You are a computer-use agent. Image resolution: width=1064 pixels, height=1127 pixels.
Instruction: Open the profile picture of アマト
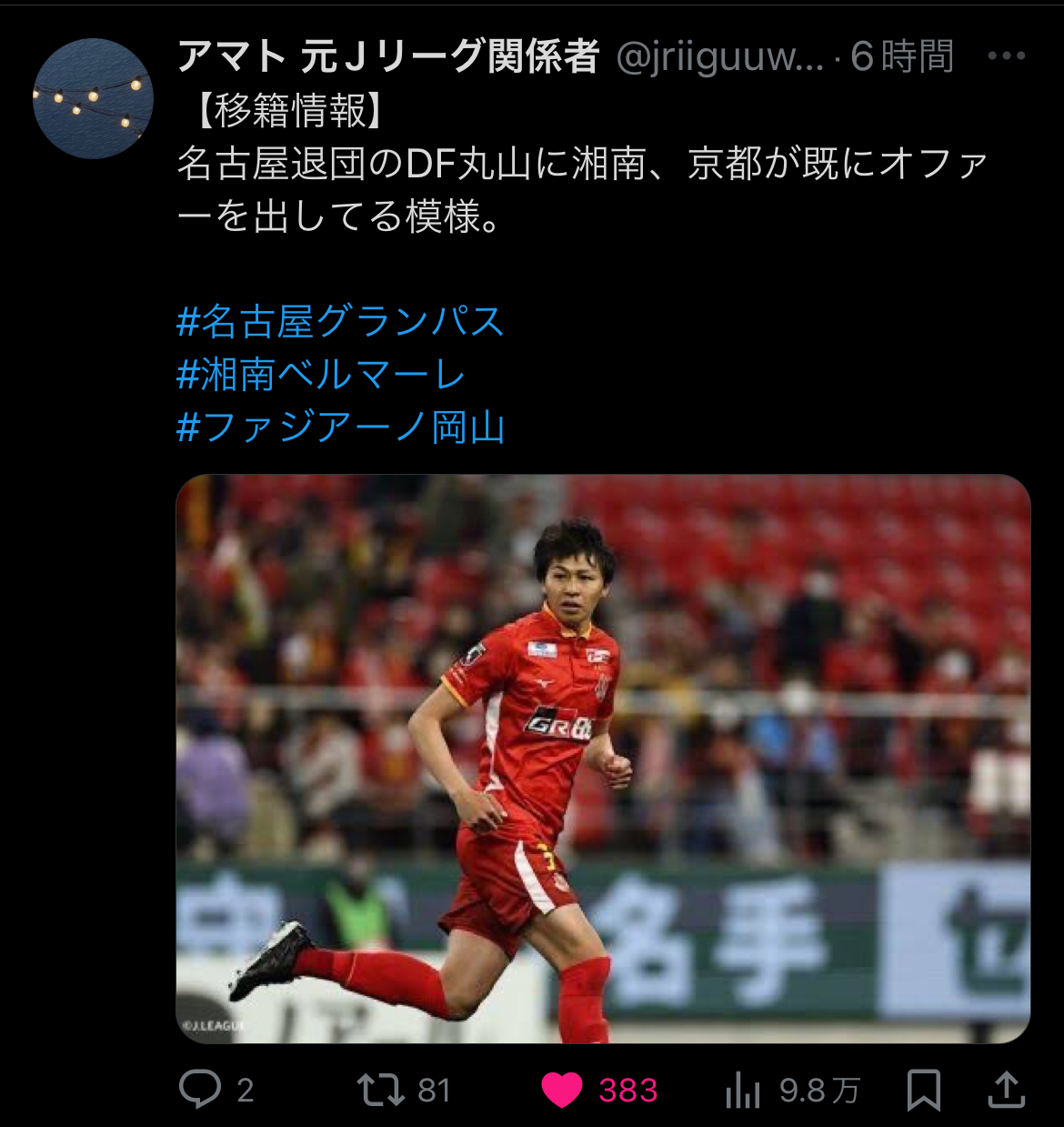coord(93,99)
